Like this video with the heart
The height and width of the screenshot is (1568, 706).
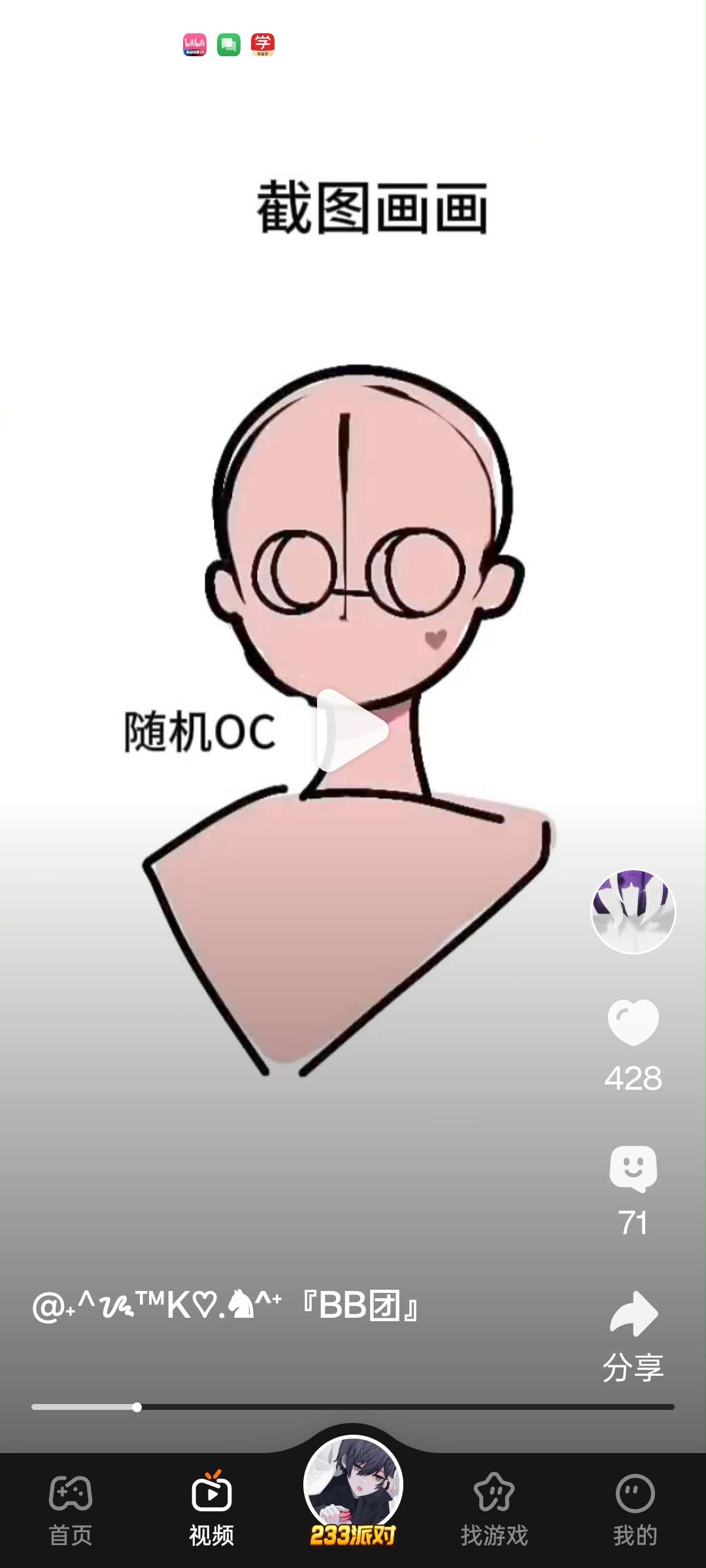pos(633,1022)
